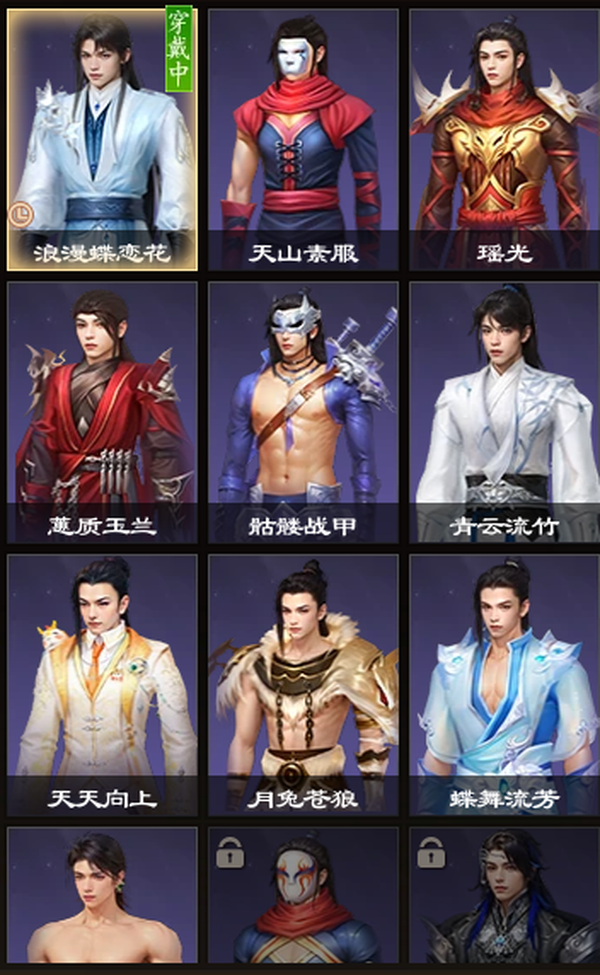Screen dimensions: 600x975
Task: Select the 月兔苍狼 outfit
Action: (303, 685)
